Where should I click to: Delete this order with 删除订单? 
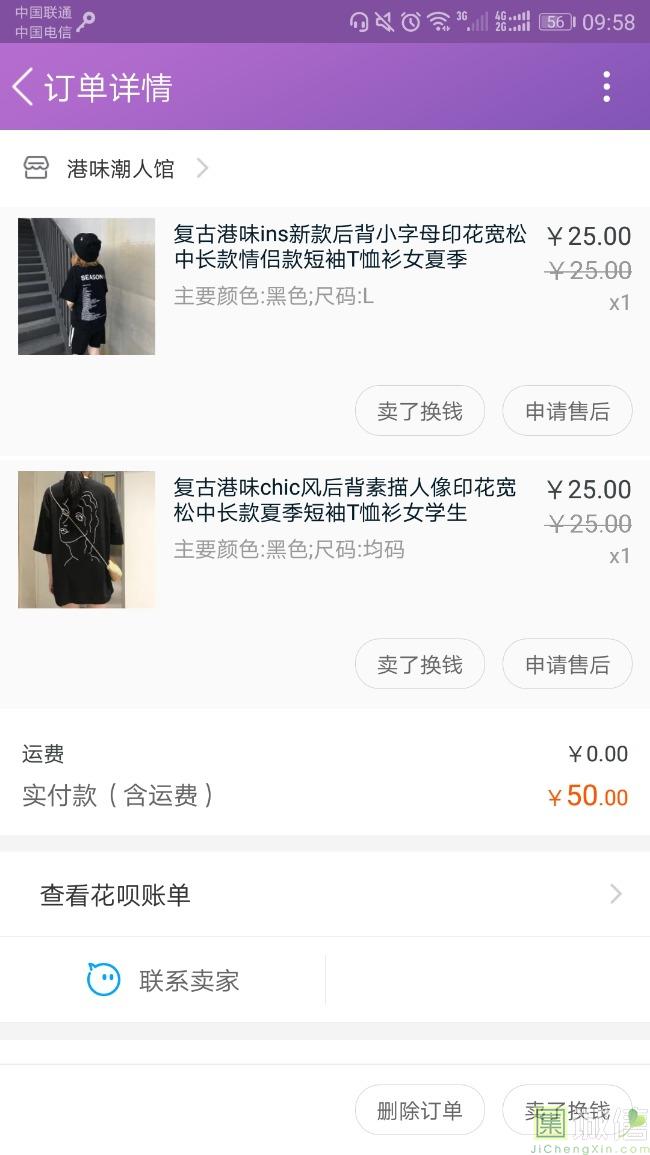pos(420,1110)
